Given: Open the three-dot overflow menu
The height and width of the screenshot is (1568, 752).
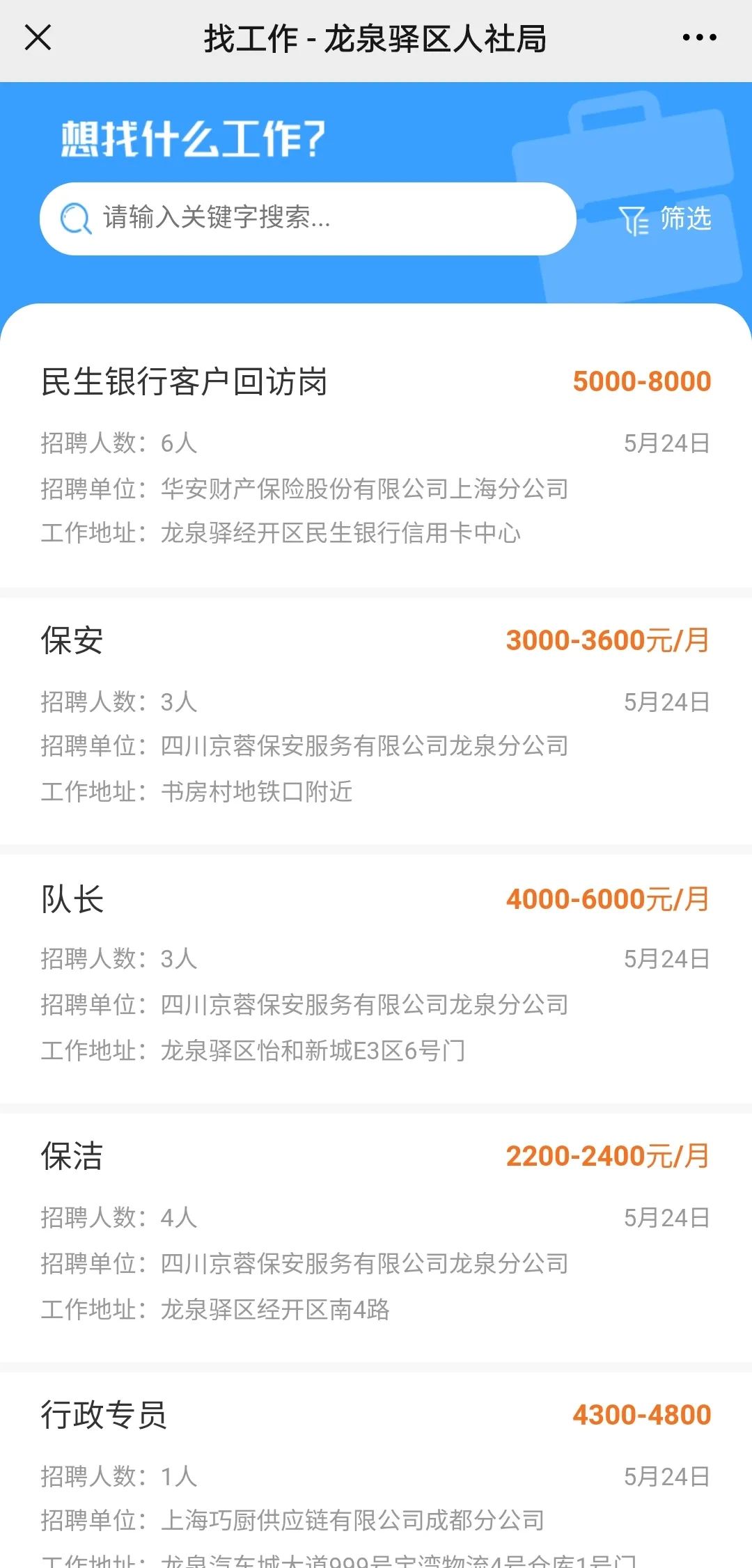Looking at the screenshot, I should [699, 38].
